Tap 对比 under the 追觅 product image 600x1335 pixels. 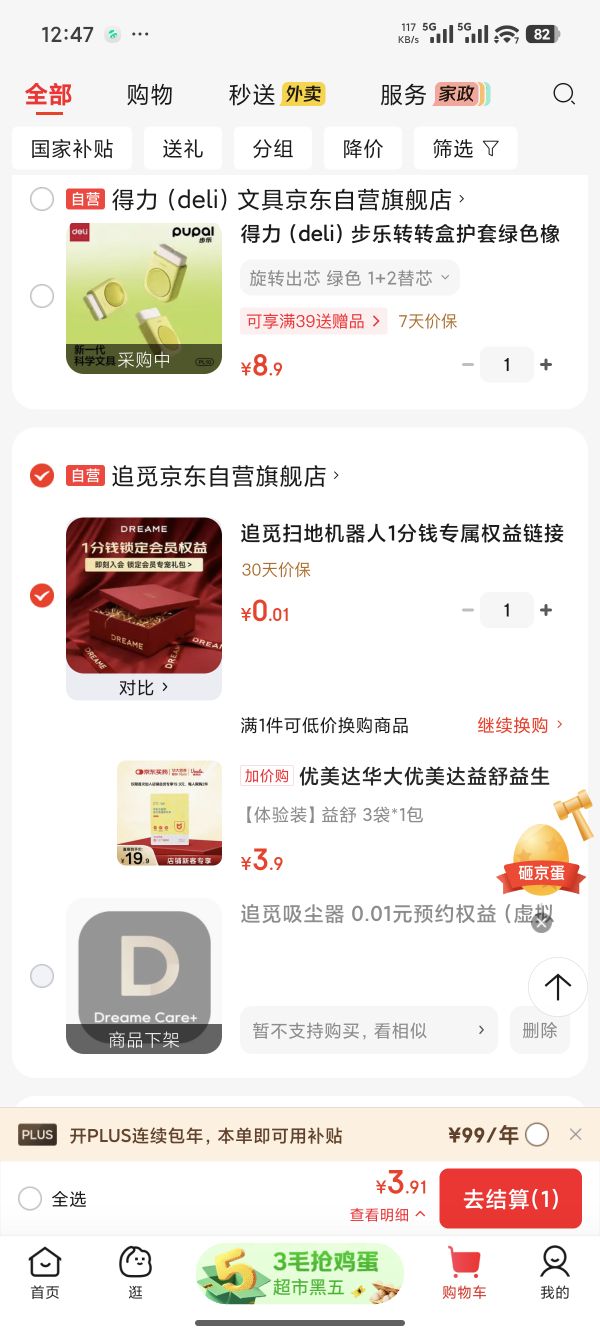coord(144,687)
